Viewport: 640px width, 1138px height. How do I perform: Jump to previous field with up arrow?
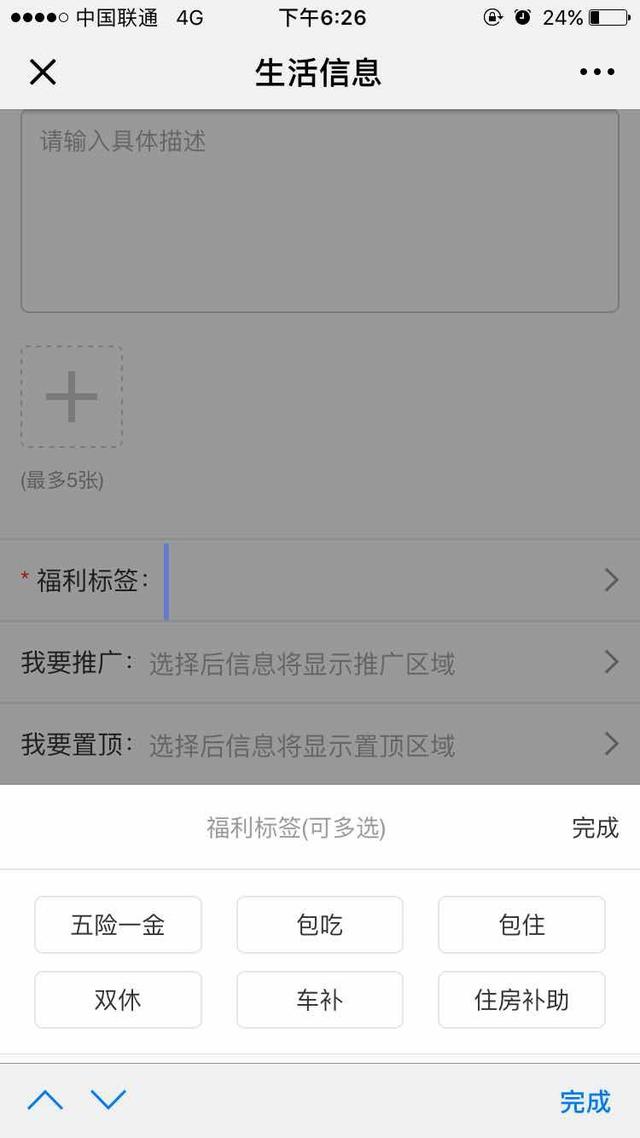[45, 1101]
